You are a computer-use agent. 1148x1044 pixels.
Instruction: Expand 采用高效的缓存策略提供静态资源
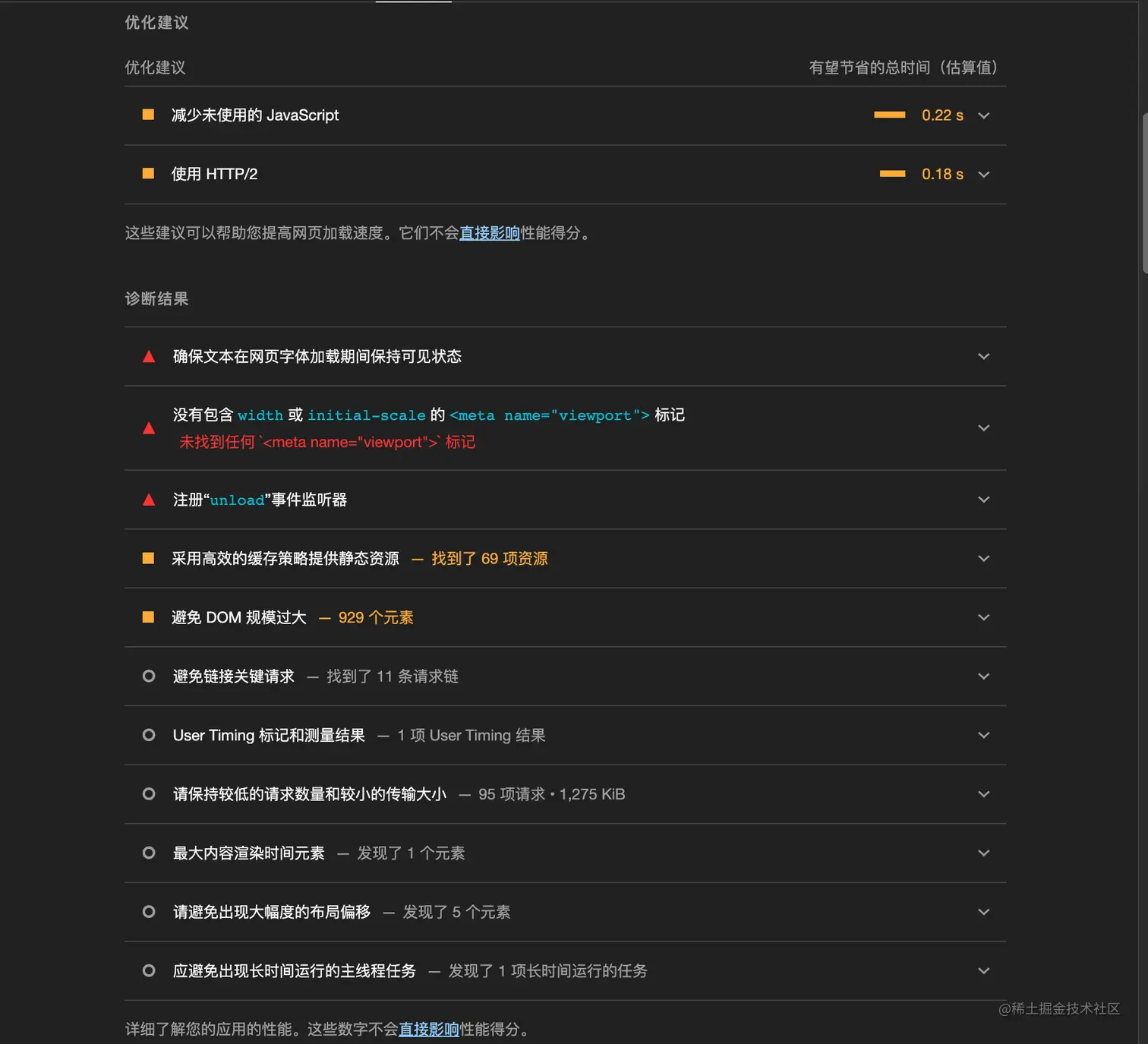983,559
